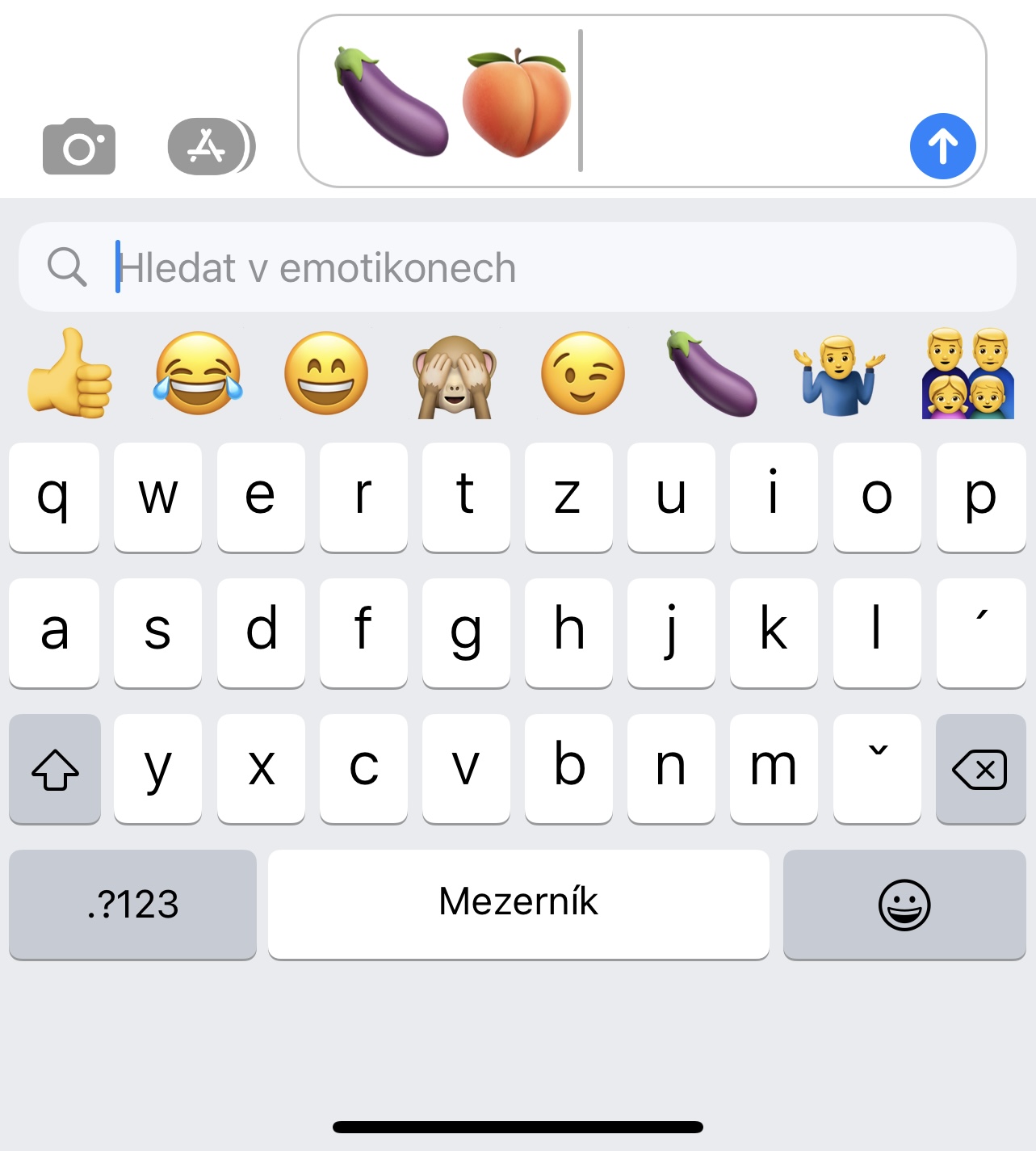Insert the tears of joy emoji
Viewport: 1036px width, 1151px height.
[x=198, y=373]
